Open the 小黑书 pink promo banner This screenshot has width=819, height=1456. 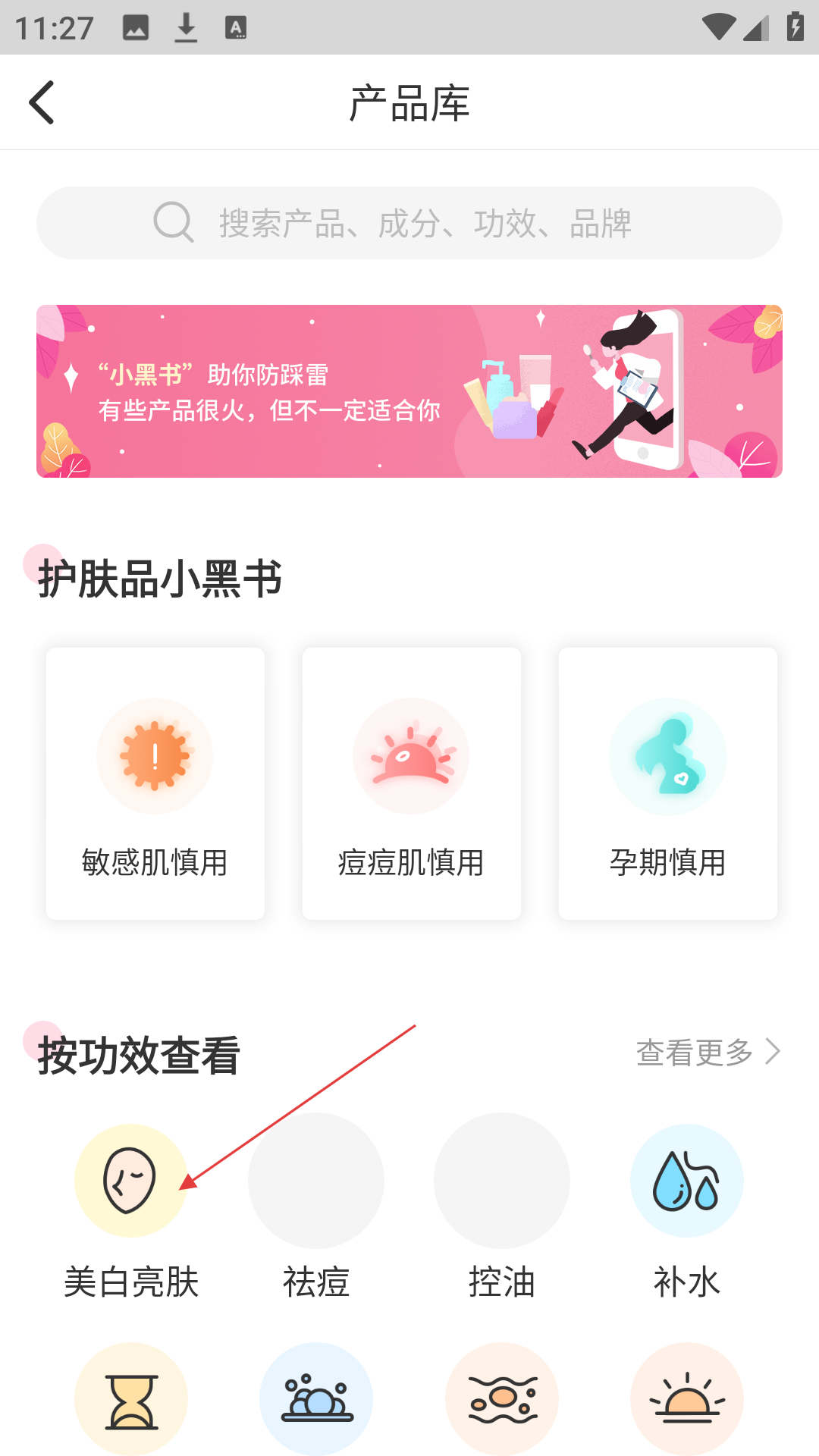click(409, 391)
